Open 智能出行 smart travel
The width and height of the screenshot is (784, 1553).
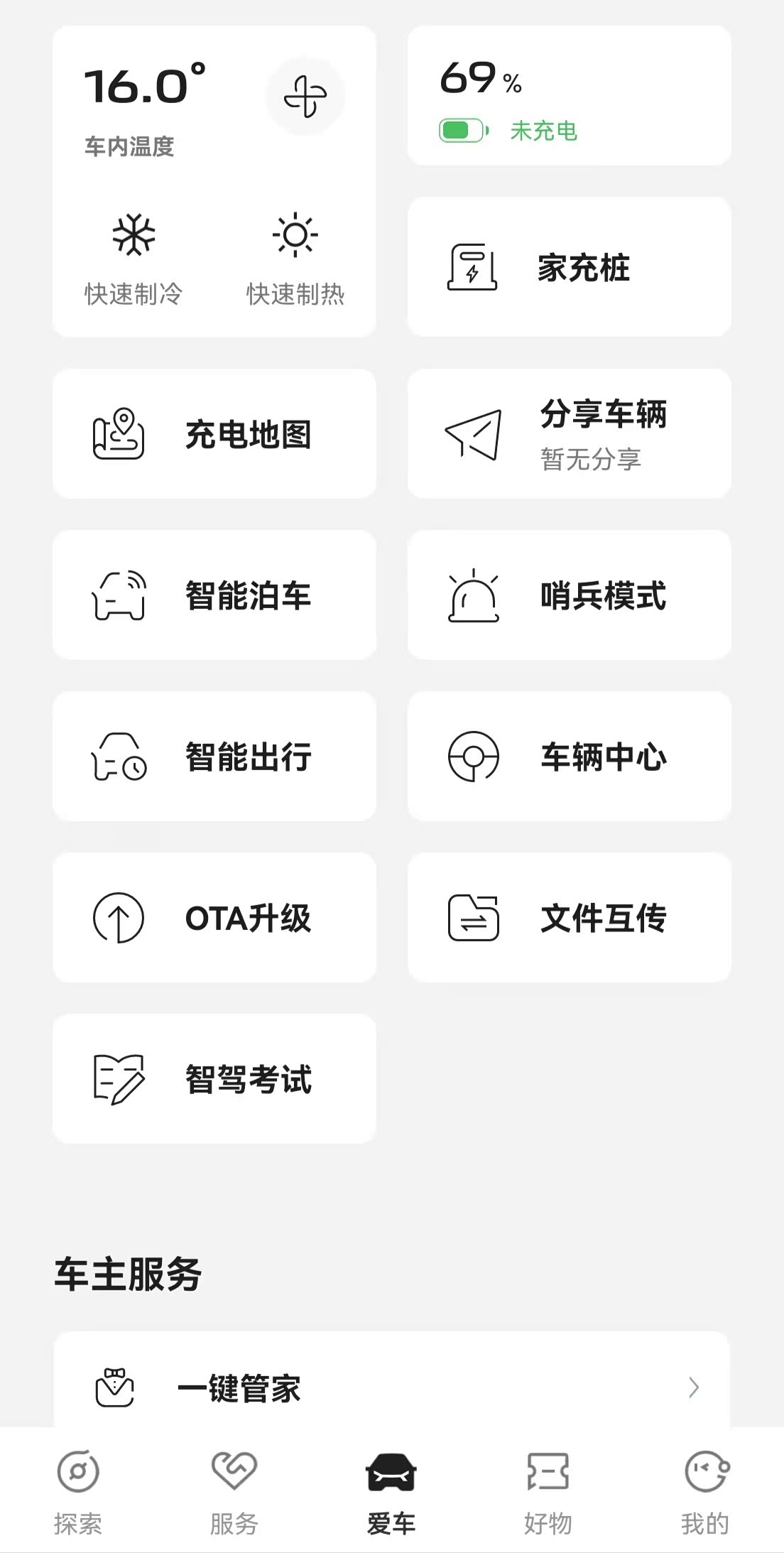(214, 756)
